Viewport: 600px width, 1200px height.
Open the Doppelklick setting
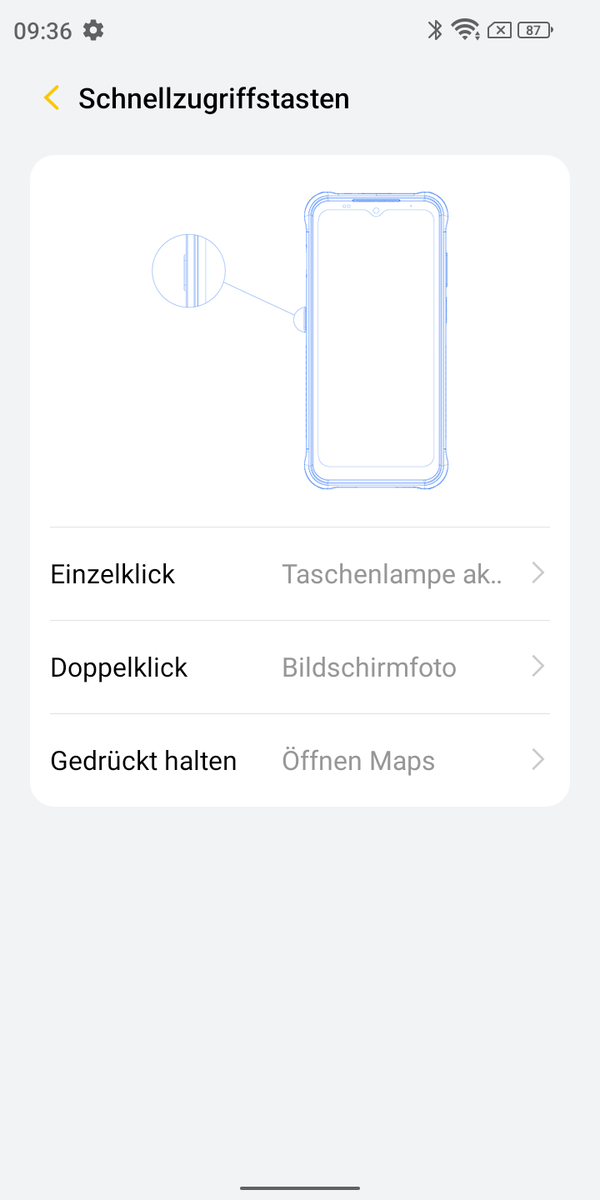300,667
